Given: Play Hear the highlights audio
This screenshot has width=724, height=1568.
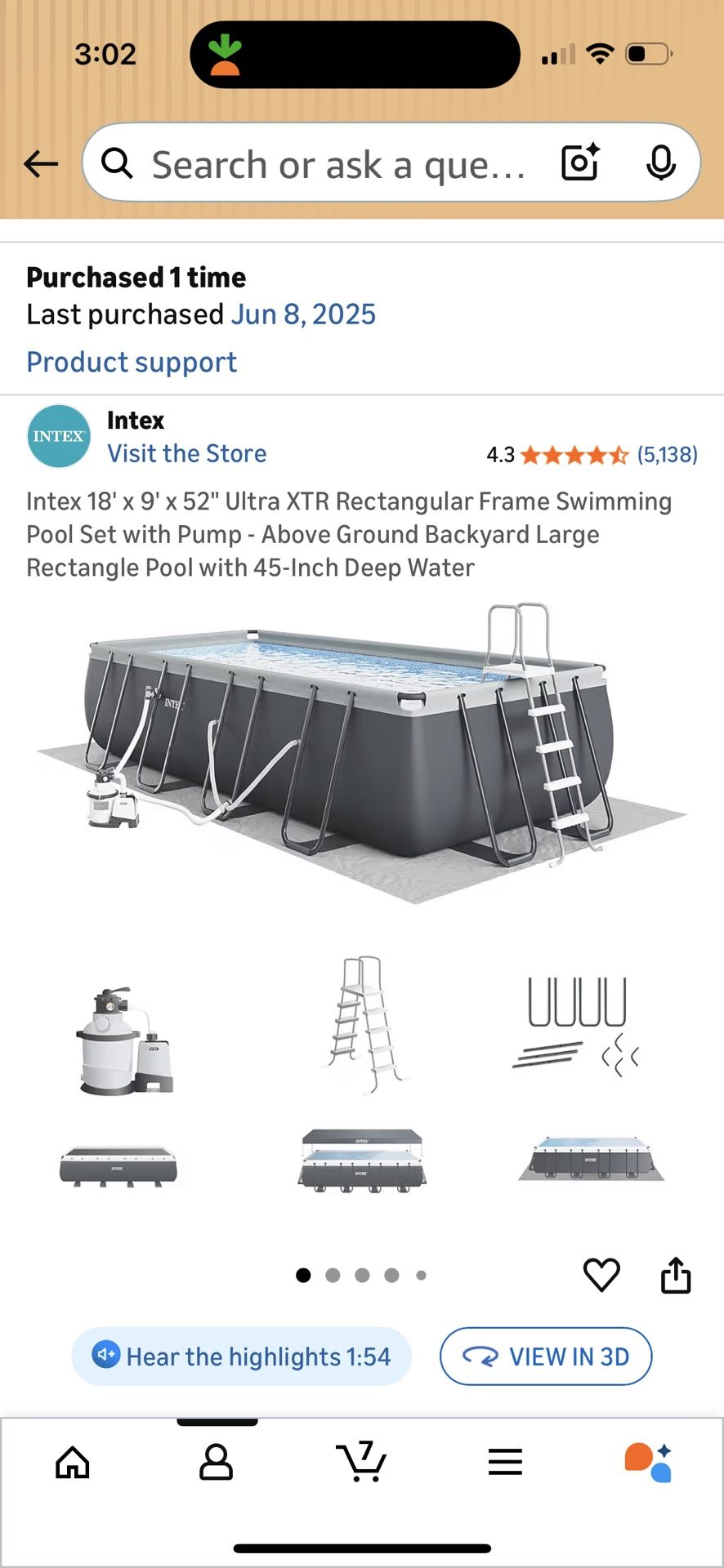Looking at the screenshot, I should click(x=240, y=1356).
